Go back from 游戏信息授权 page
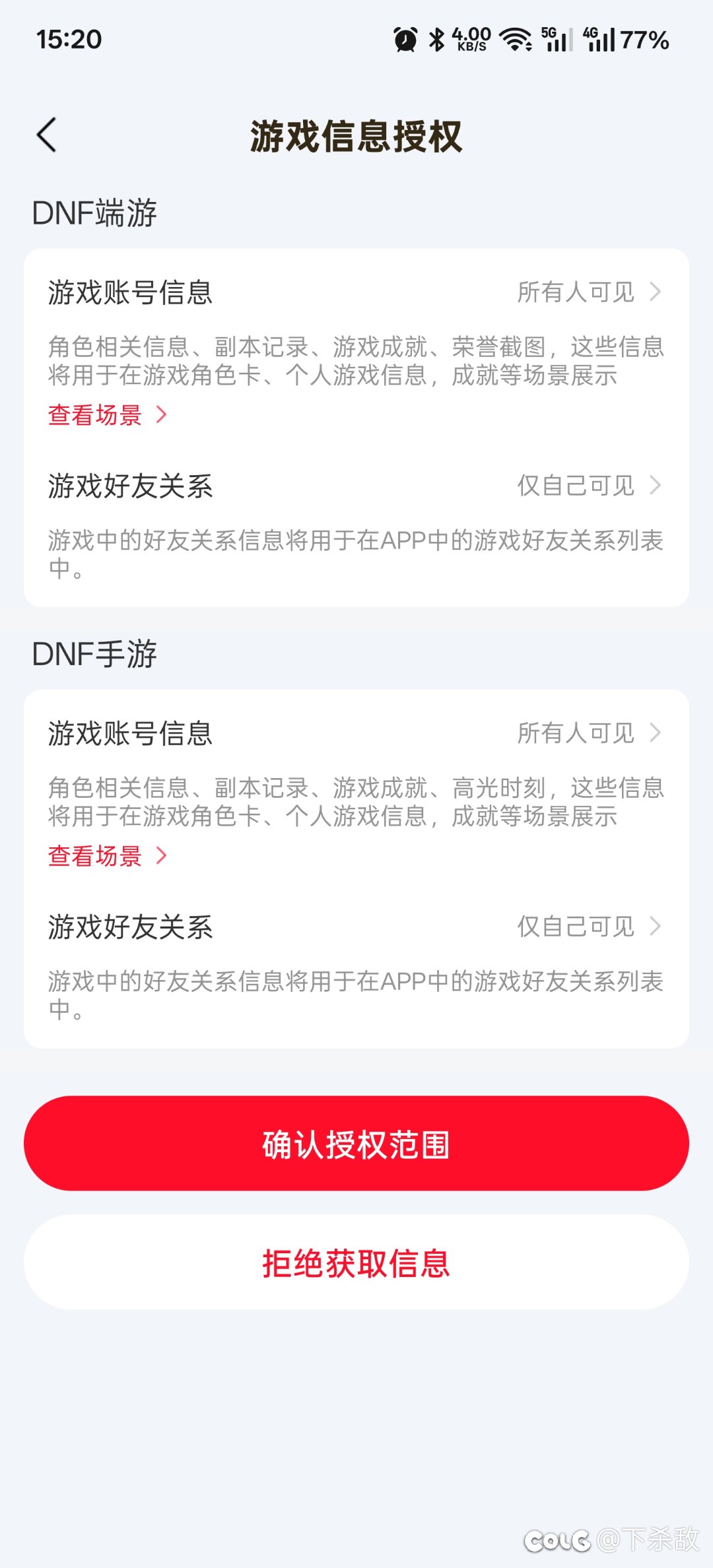The height and width of the screenshot is (1568, 713). pyautogui.click(x=47, y=135)
